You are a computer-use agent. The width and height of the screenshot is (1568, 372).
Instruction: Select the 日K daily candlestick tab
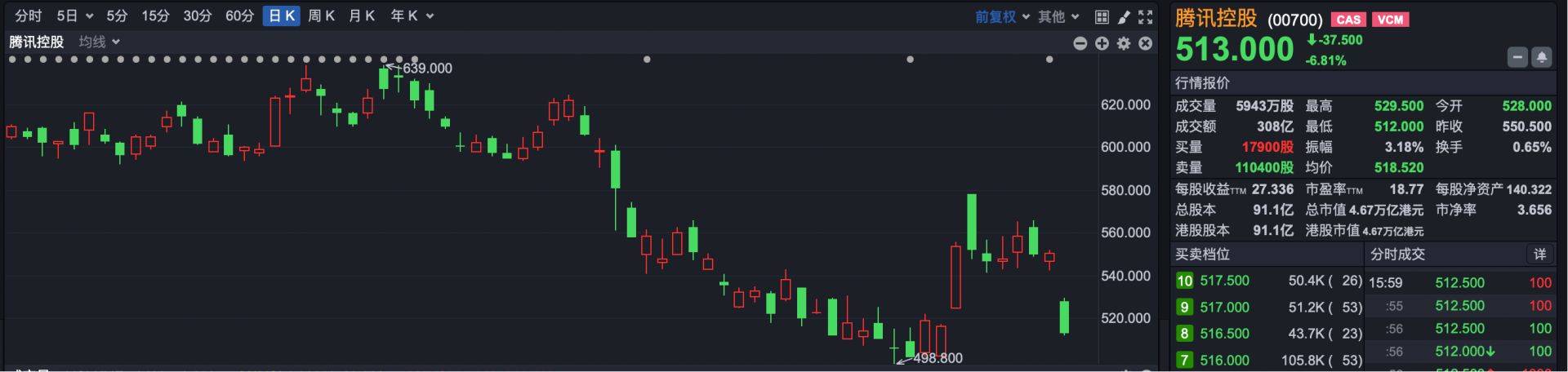click(x=282, y=15)
